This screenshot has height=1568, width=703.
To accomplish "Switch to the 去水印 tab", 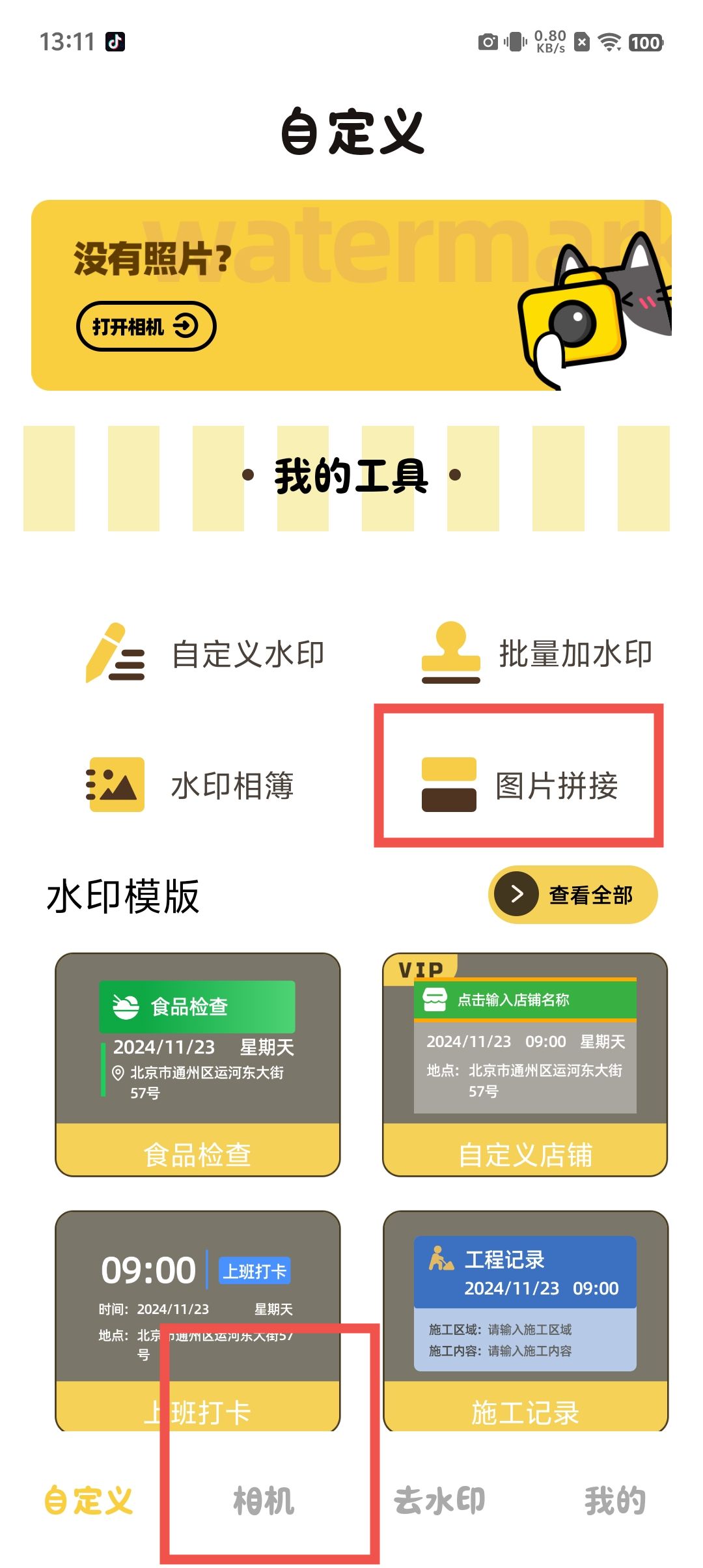I will click(x=440, y=1500).
